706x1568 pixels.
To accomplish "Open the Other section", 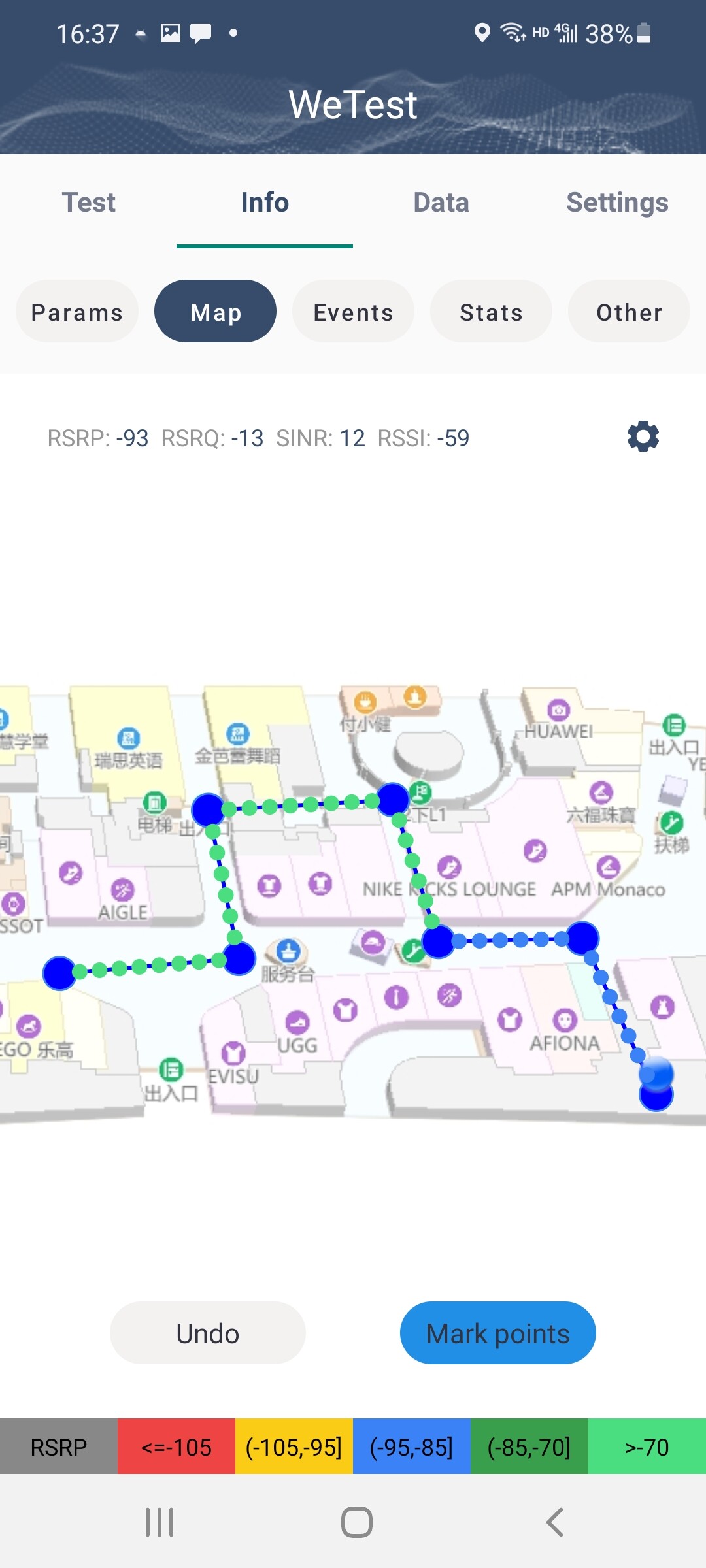I will (629, 312).
